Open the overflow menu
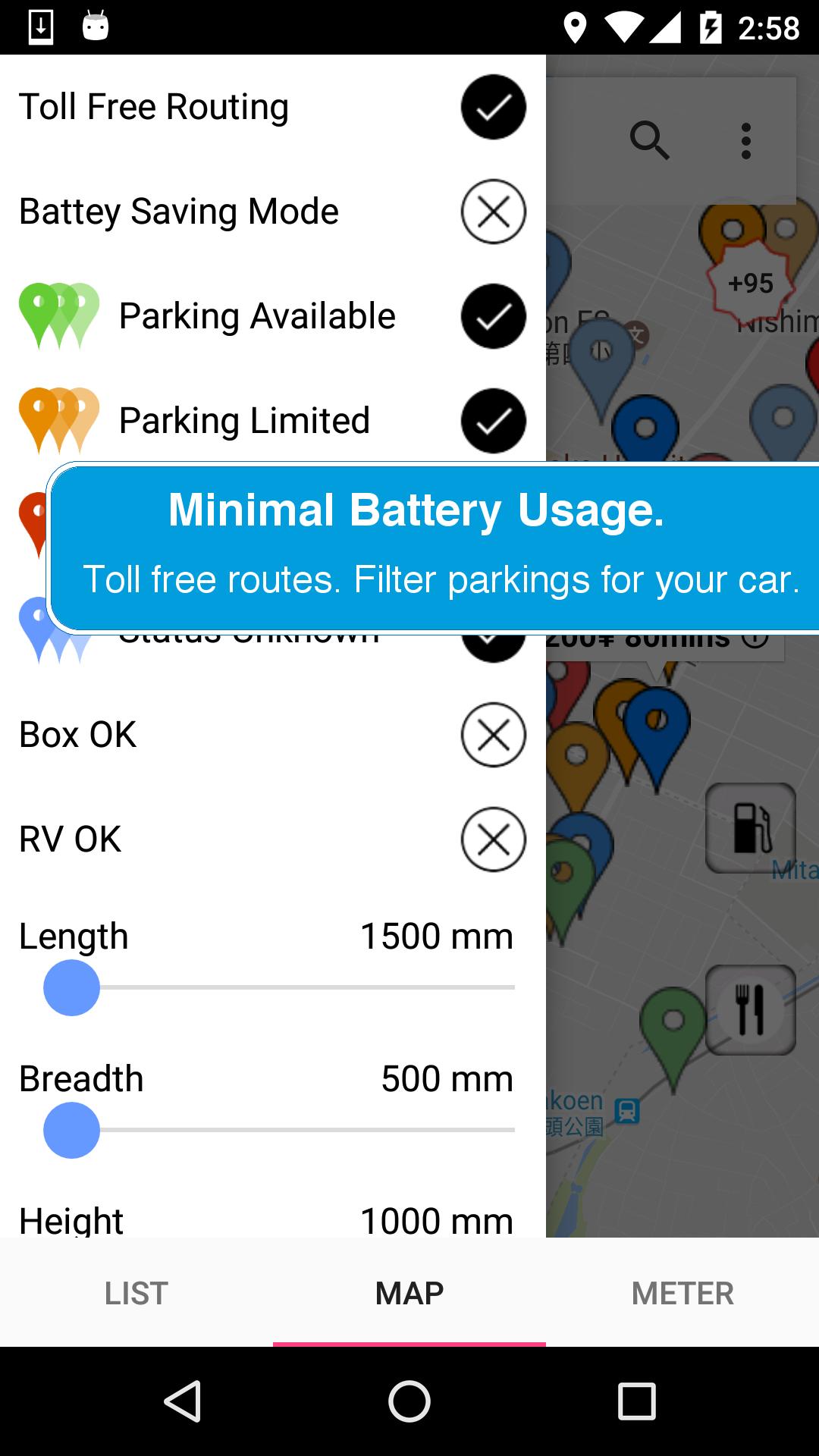This screenshot has width=819, height=1456. (x=746, y=141)
